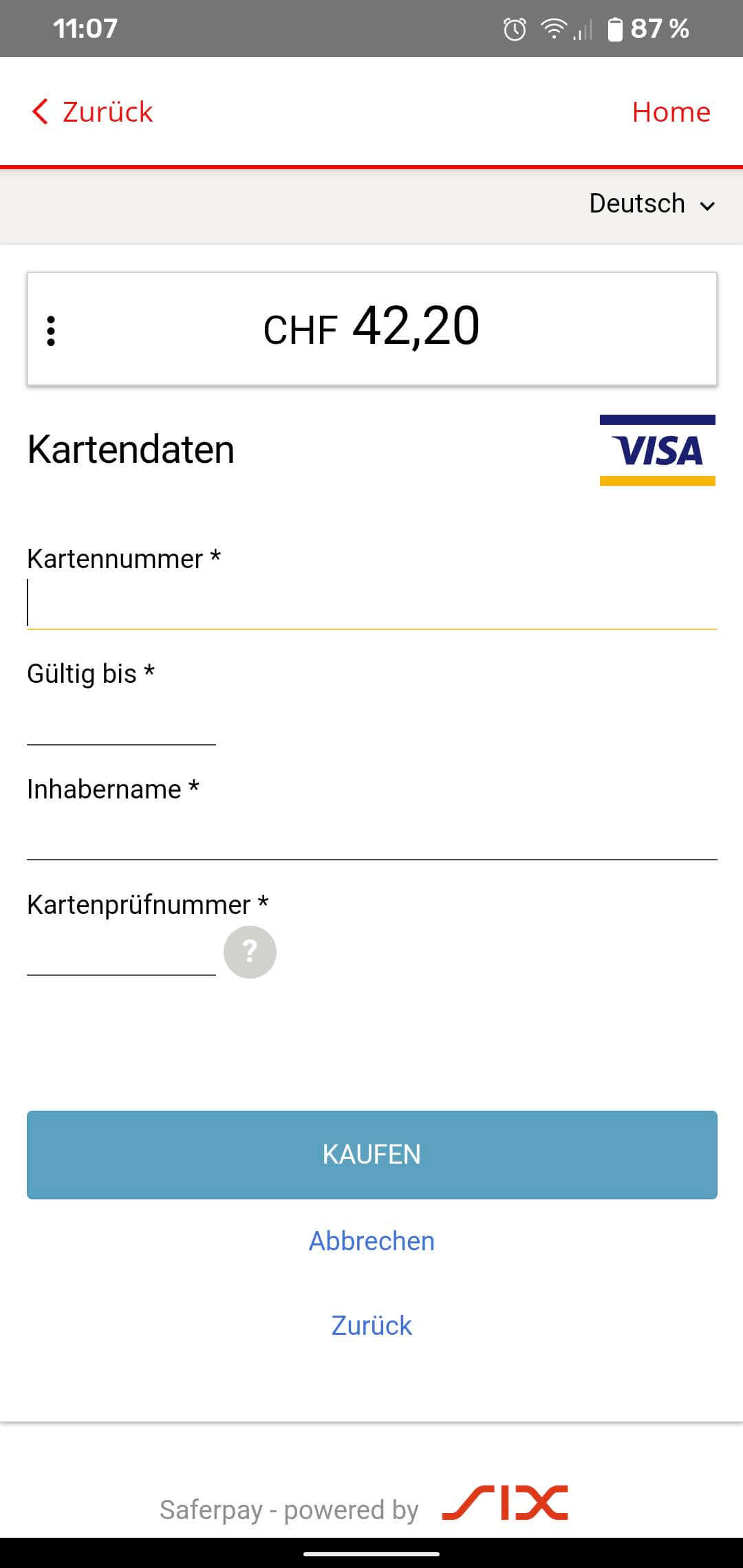This screenshot has width=743, height=1568.
Task: Confirm payment with the KAUFEN button
Action: (x=371, y=1155)
